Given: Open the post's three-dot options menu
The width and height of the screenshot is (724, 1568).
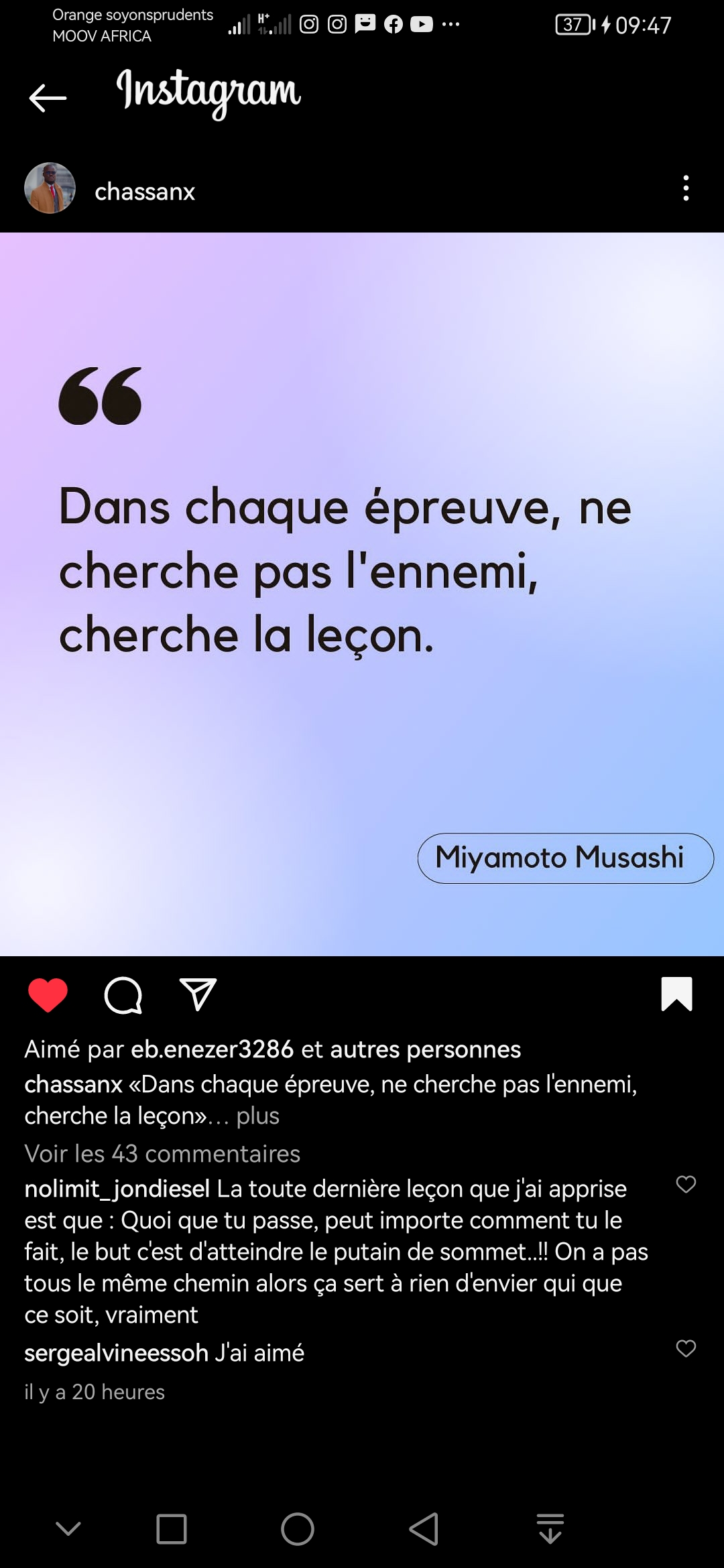Looking at the screenshot, I should point(685,188).
